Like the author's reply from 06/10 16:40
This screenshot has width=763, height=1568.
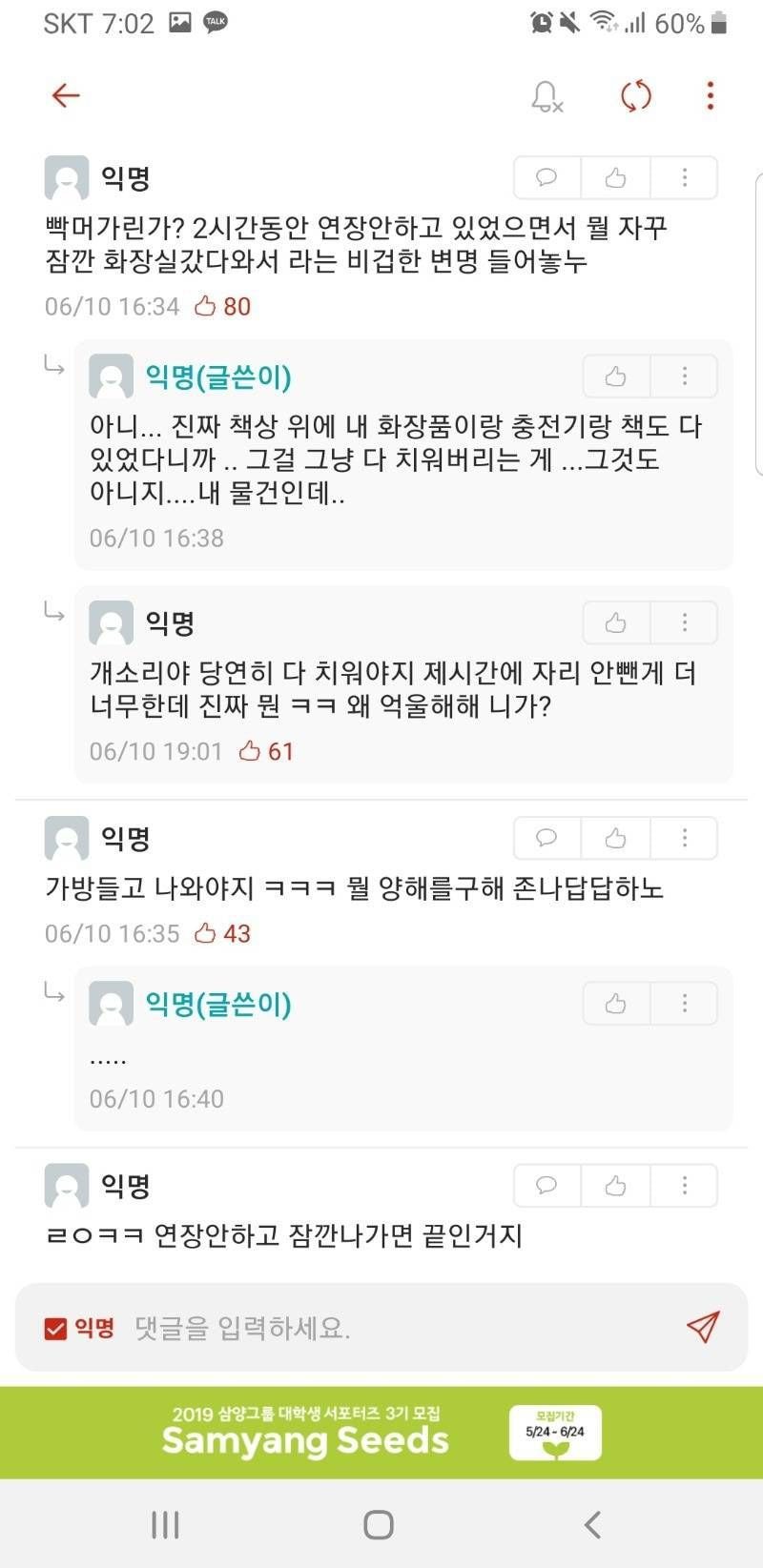click(x=616, y=1004)
